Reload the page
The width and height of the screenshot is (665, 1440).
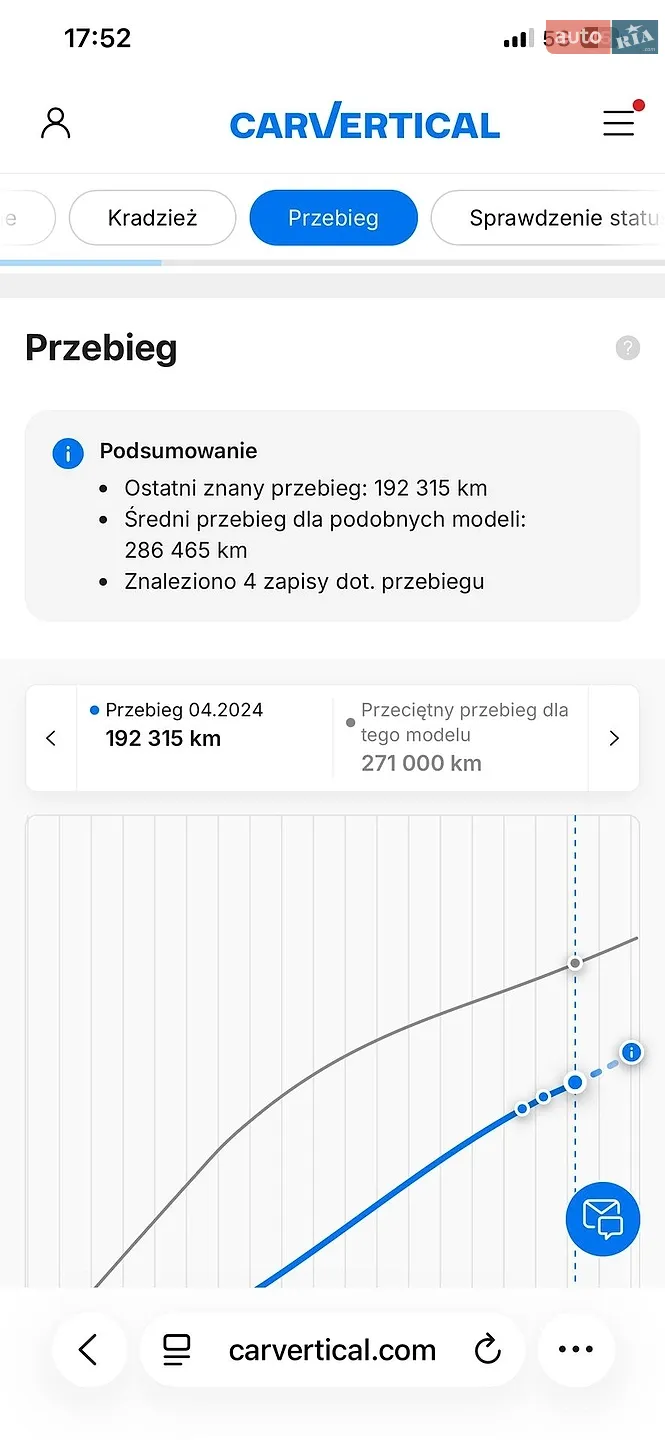pos(487,1350)
